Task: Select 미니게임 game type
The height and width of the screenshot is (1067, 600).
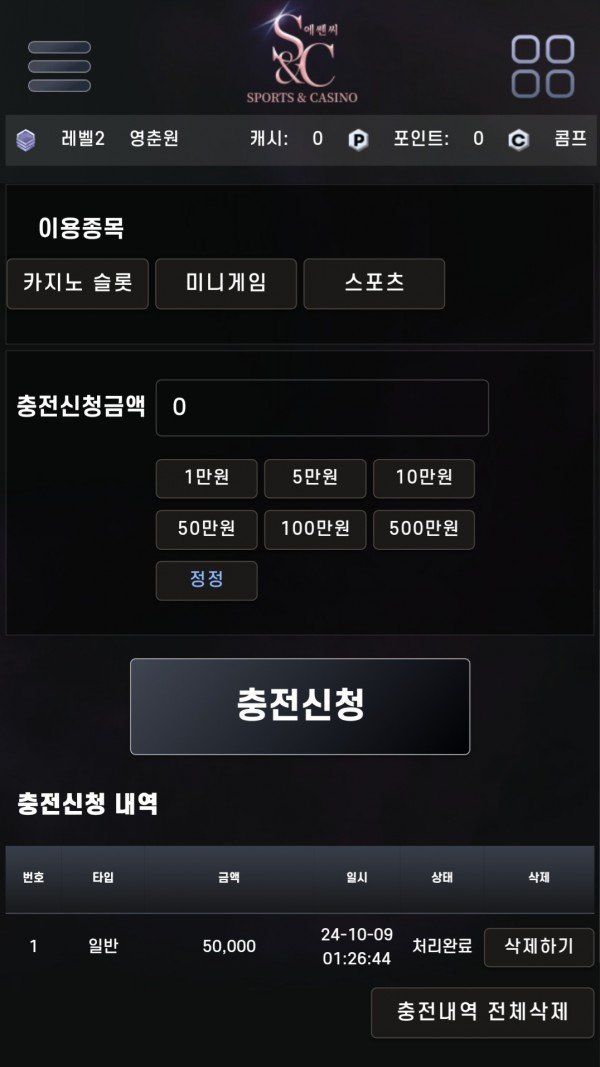Action: (x=226, y=283)
